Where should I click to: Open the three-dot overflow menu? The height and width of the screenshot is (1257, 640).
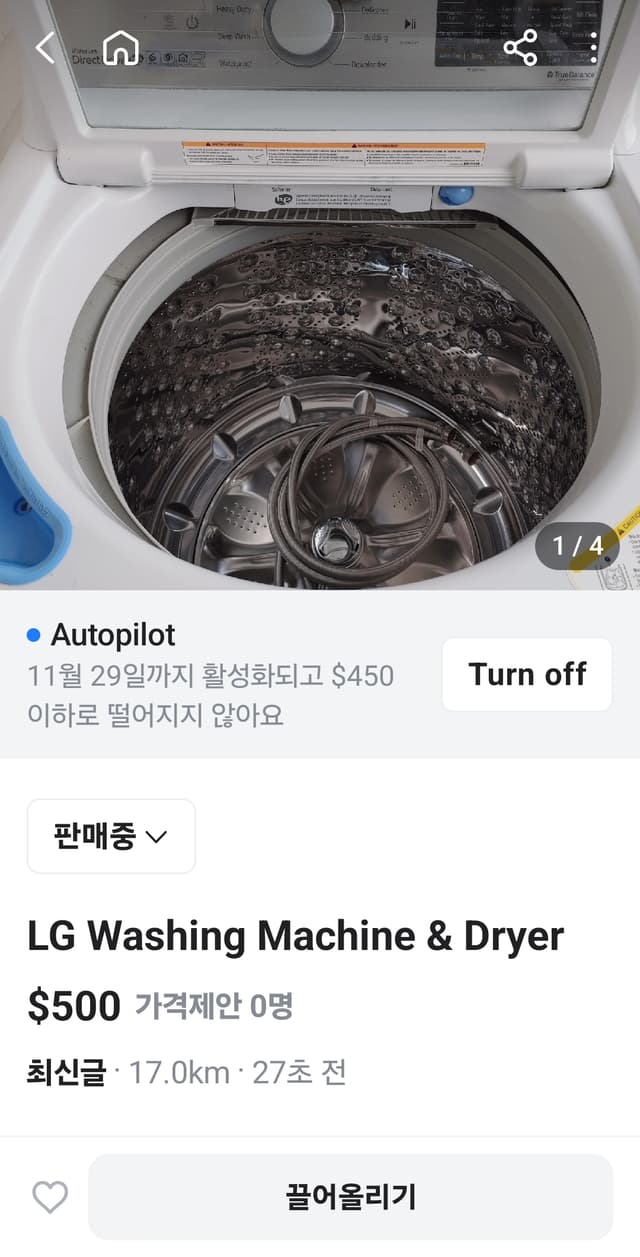(x=593, y=47)
